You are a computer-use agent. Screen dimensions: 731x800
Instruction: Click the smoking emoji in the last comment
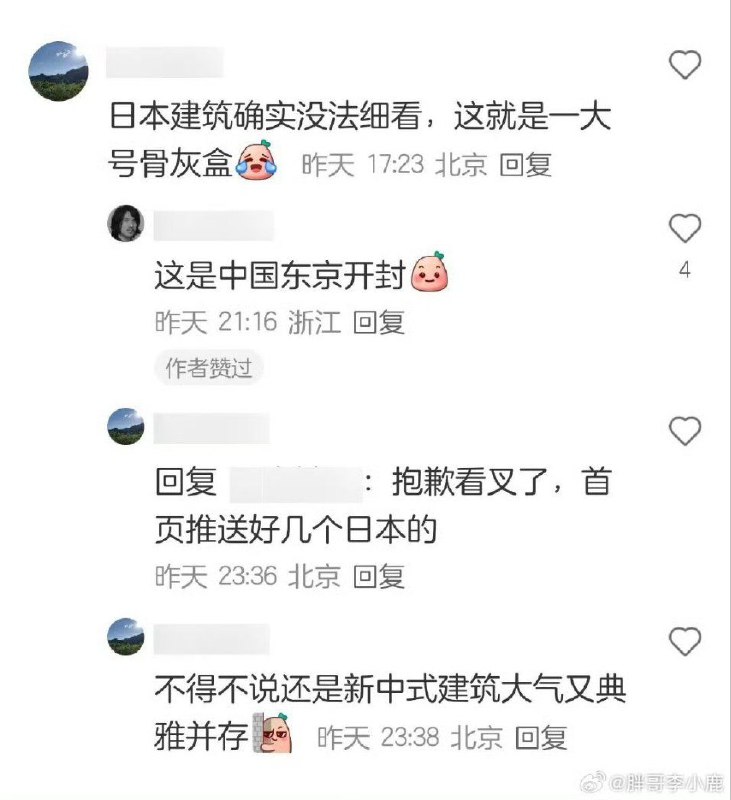(x=270, y=731)
